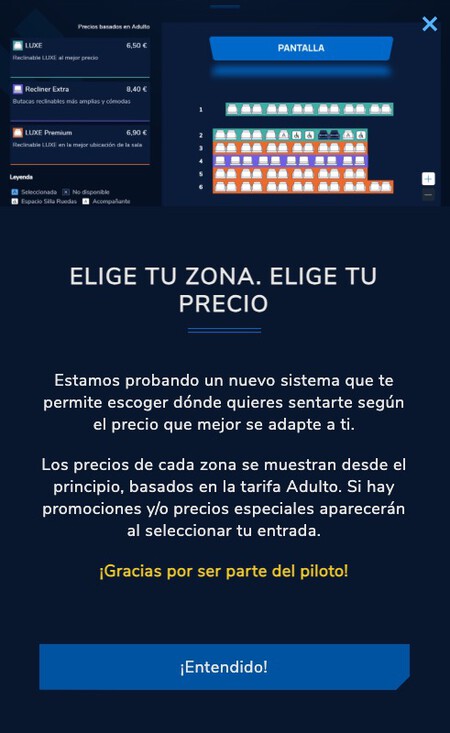
Task: Tap the ¡Entendido! button
Action: (x=224, y=667)
